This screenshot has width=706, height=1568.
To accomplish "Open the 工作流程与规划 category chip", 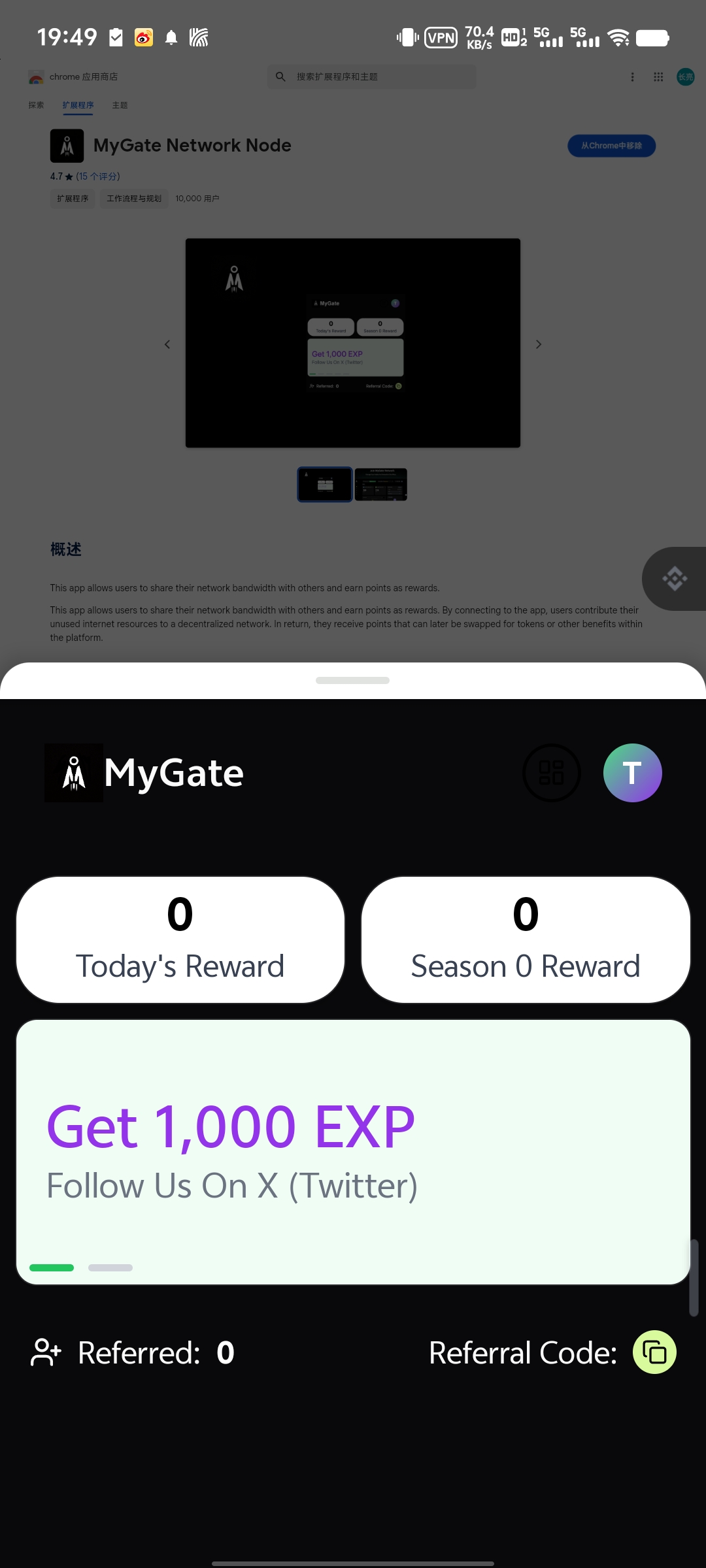I will pyautogui.click(x=134, y=199).
